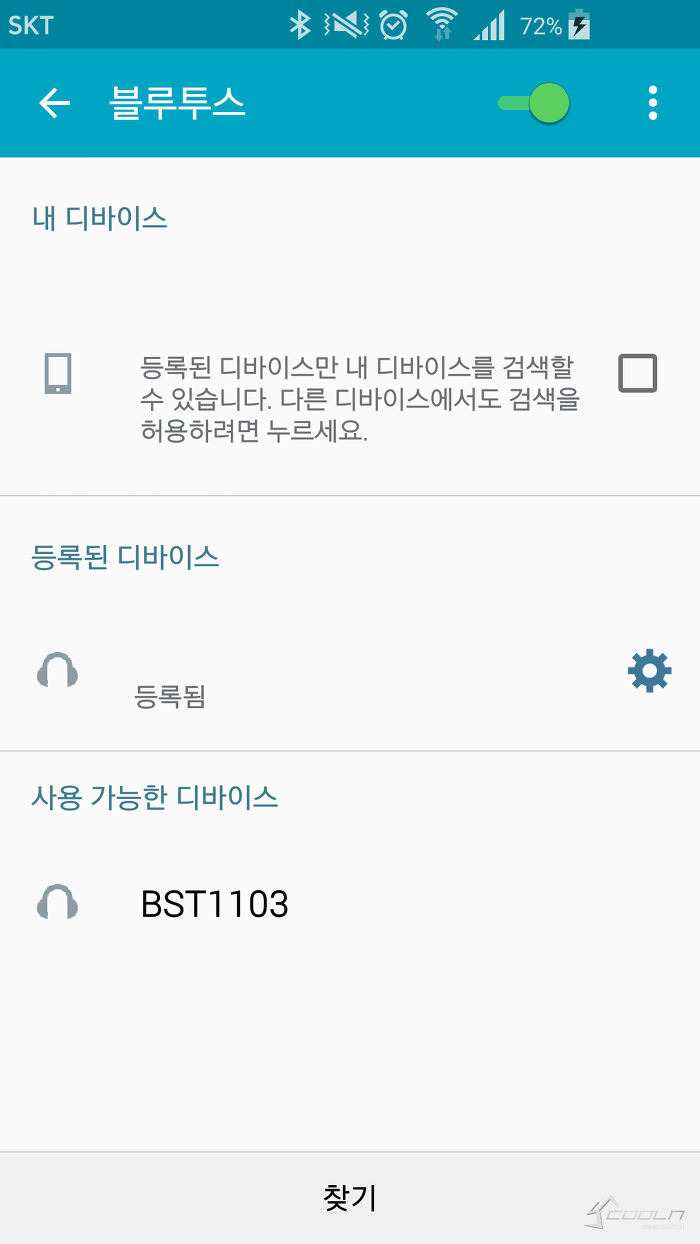The image size is (700, 1244).
Task: Tap the 찾기 button to scan
Action: 350,1197
